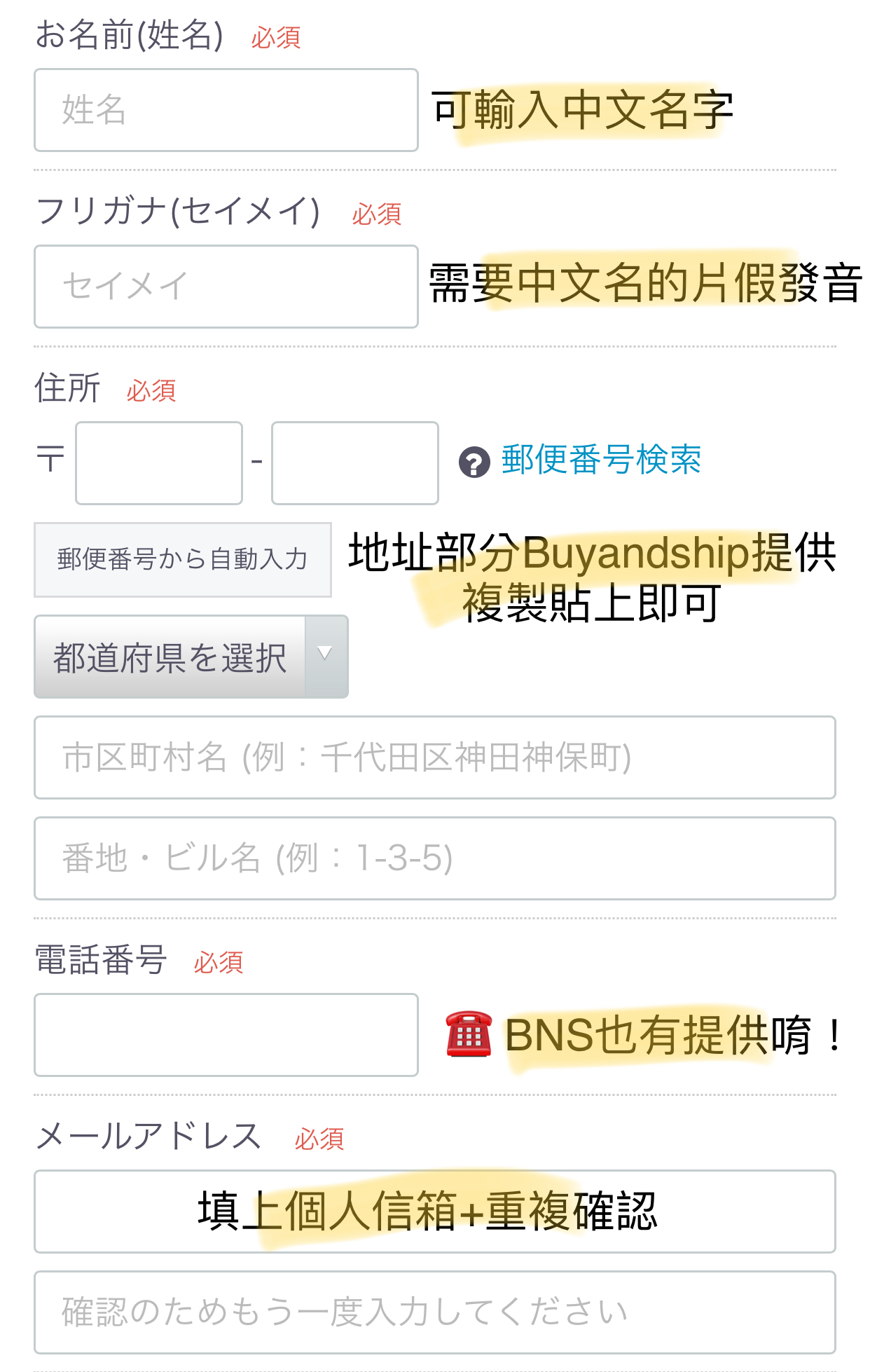Tap the 姓名 name input field
This screenshot has height=1372, width=870.
(x=226, y=110)
